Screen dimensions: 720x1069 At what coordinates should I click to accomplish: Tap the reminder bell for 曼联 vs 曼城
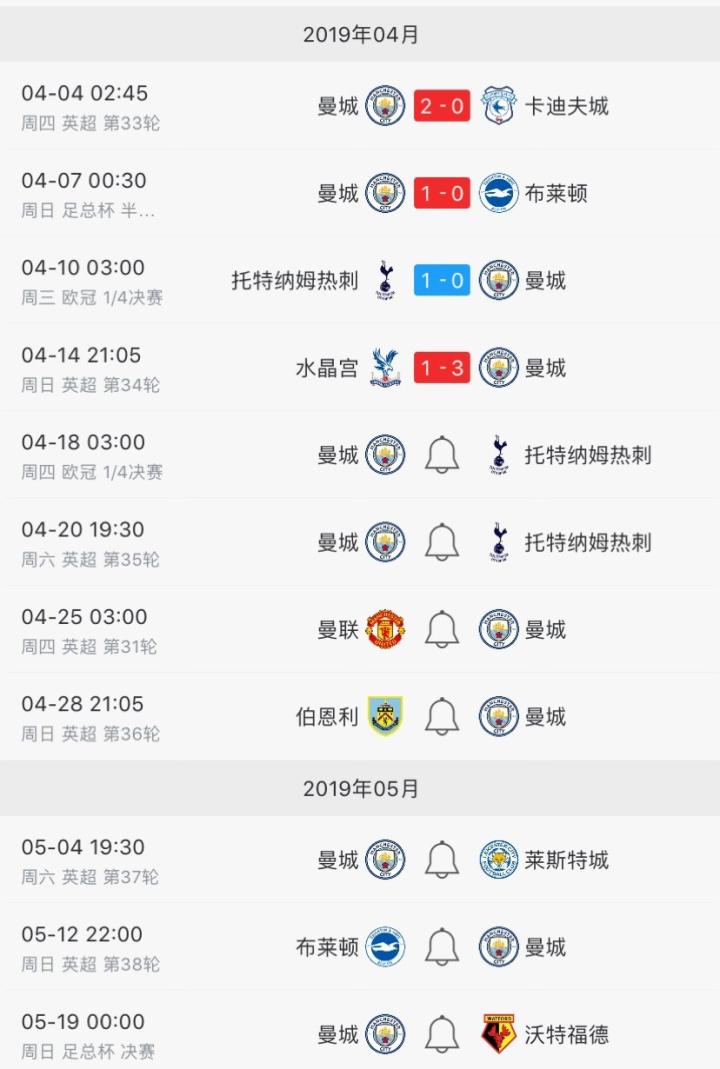click(442, 630)
